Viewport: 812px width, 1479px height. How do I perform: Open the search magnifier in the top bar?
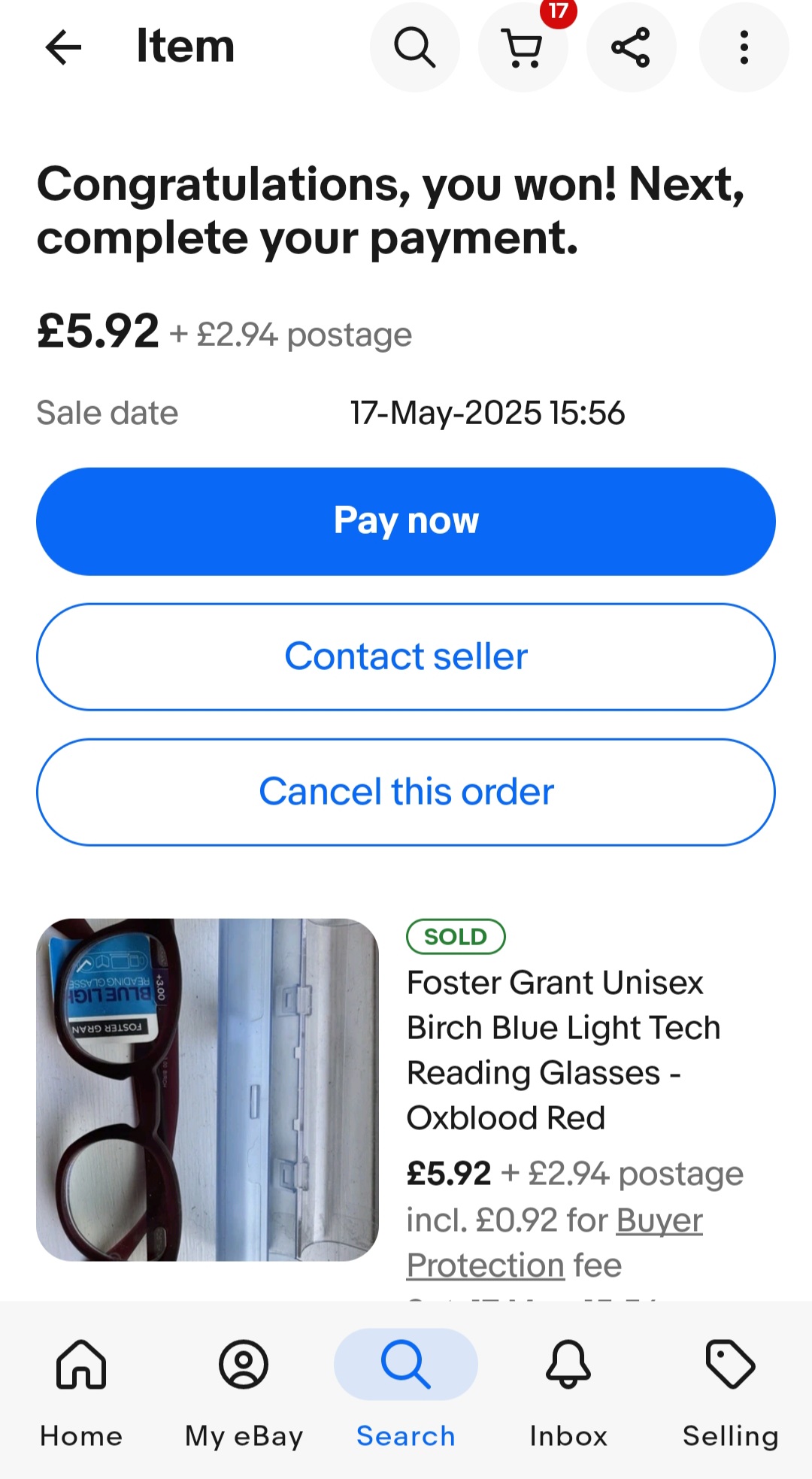415,47
